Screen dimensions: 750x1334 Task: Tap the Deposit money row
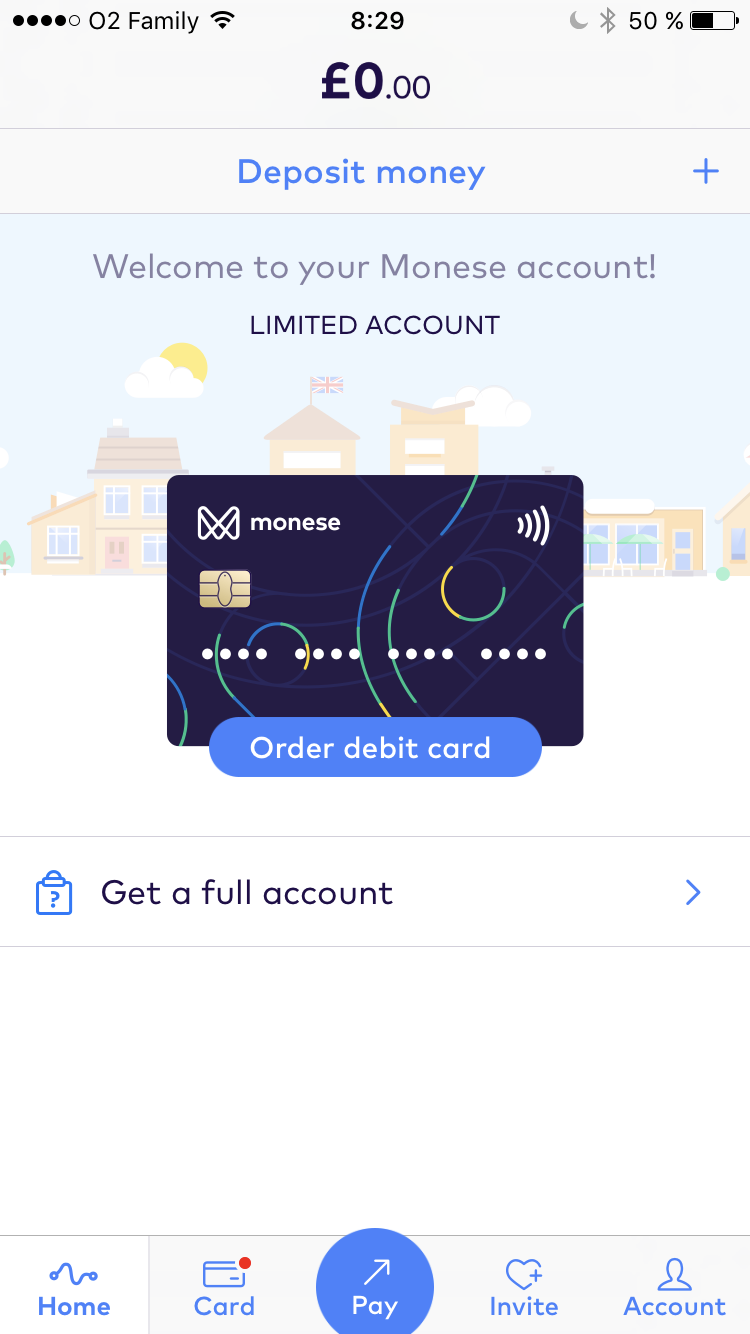[x=374, y=172]
